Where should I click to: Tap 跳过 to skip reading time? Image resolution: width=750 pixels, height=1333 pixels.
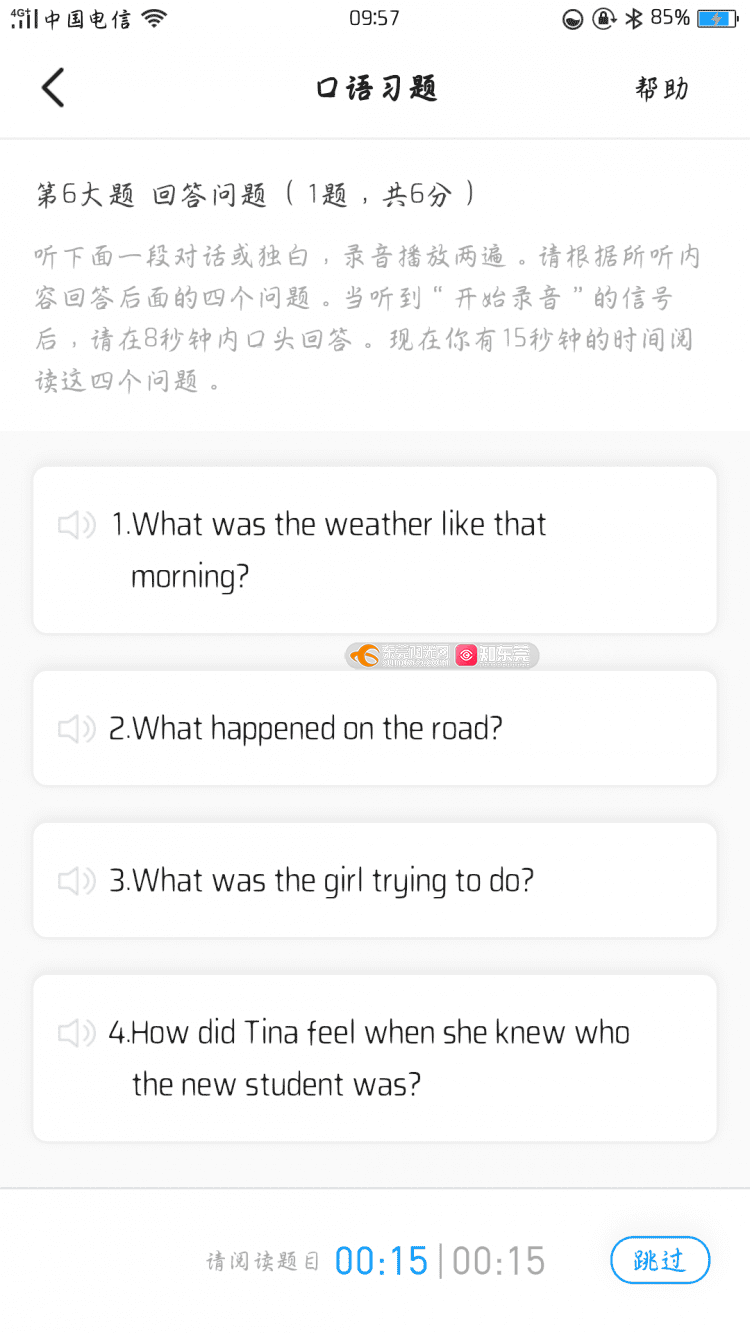[x=660, y=1260]
